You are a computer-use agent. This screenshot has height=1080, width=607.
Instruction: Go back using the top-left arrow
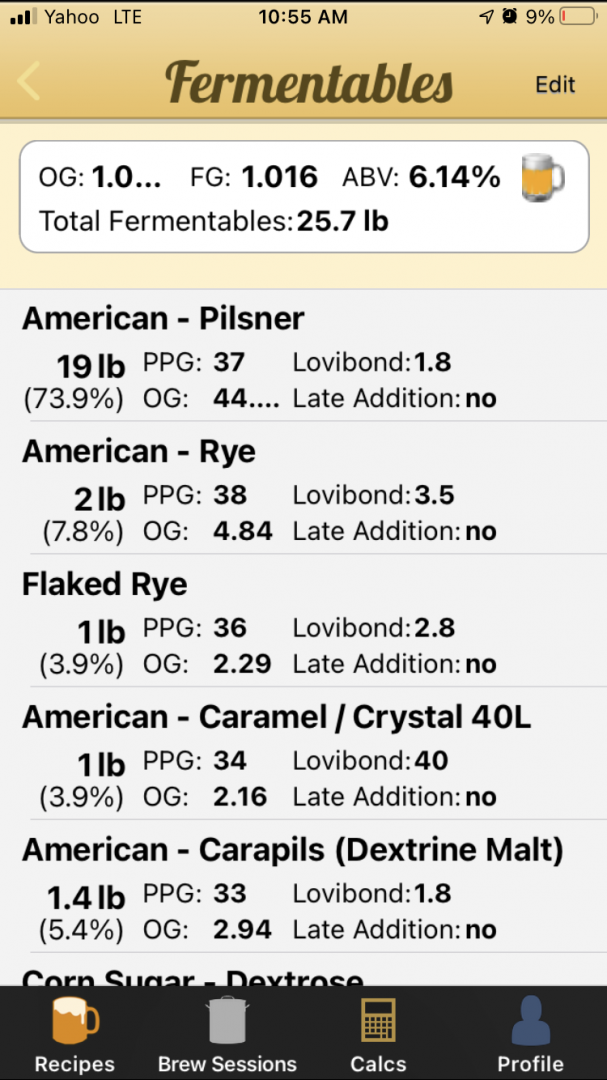tap(29, 81)
